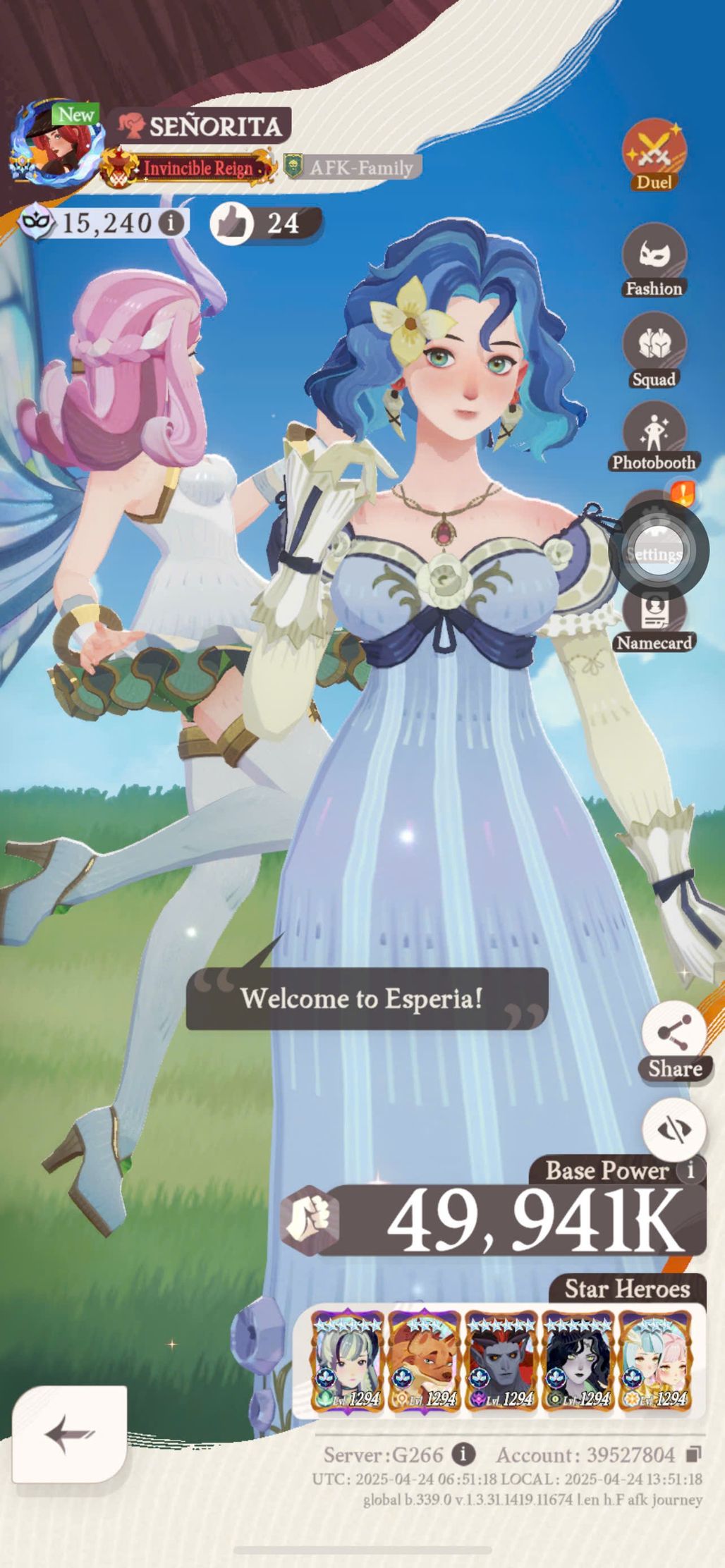Go back with the arrow button

69,1434
